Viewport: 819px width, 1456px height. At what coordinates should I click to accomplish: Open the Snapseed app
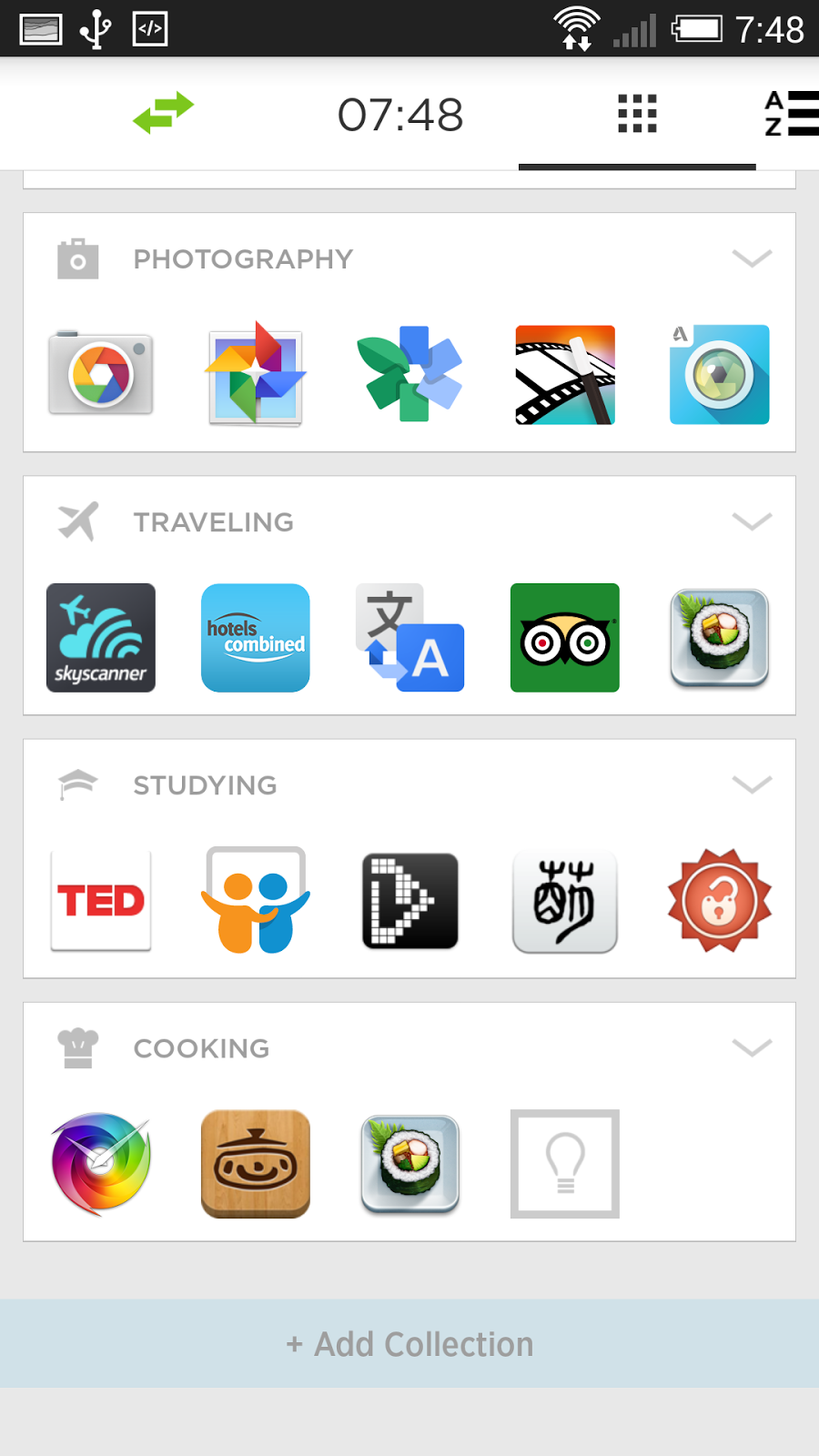pyautogui.click(x=410, y=374)
